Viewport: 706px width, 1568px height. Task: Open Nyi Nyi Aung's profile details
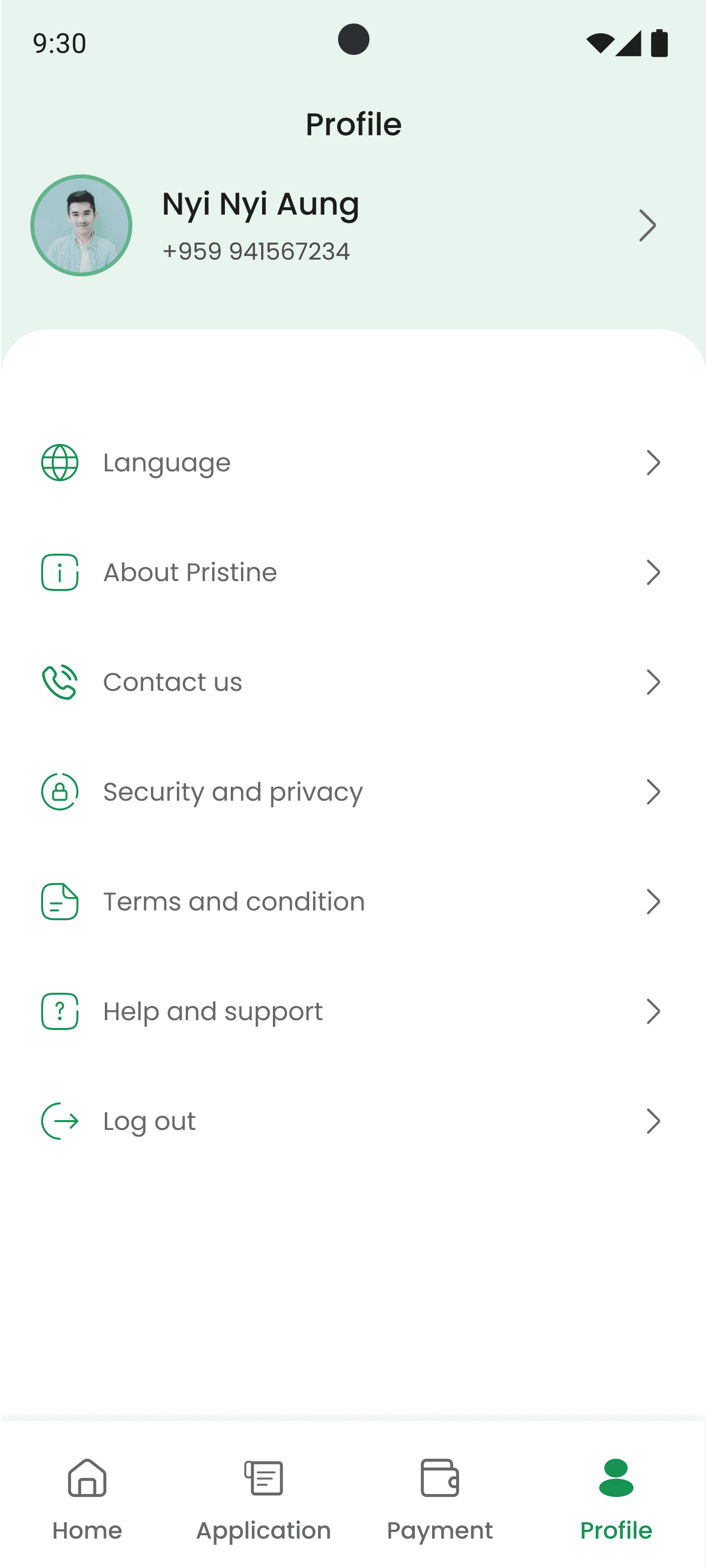click(353, 225)
